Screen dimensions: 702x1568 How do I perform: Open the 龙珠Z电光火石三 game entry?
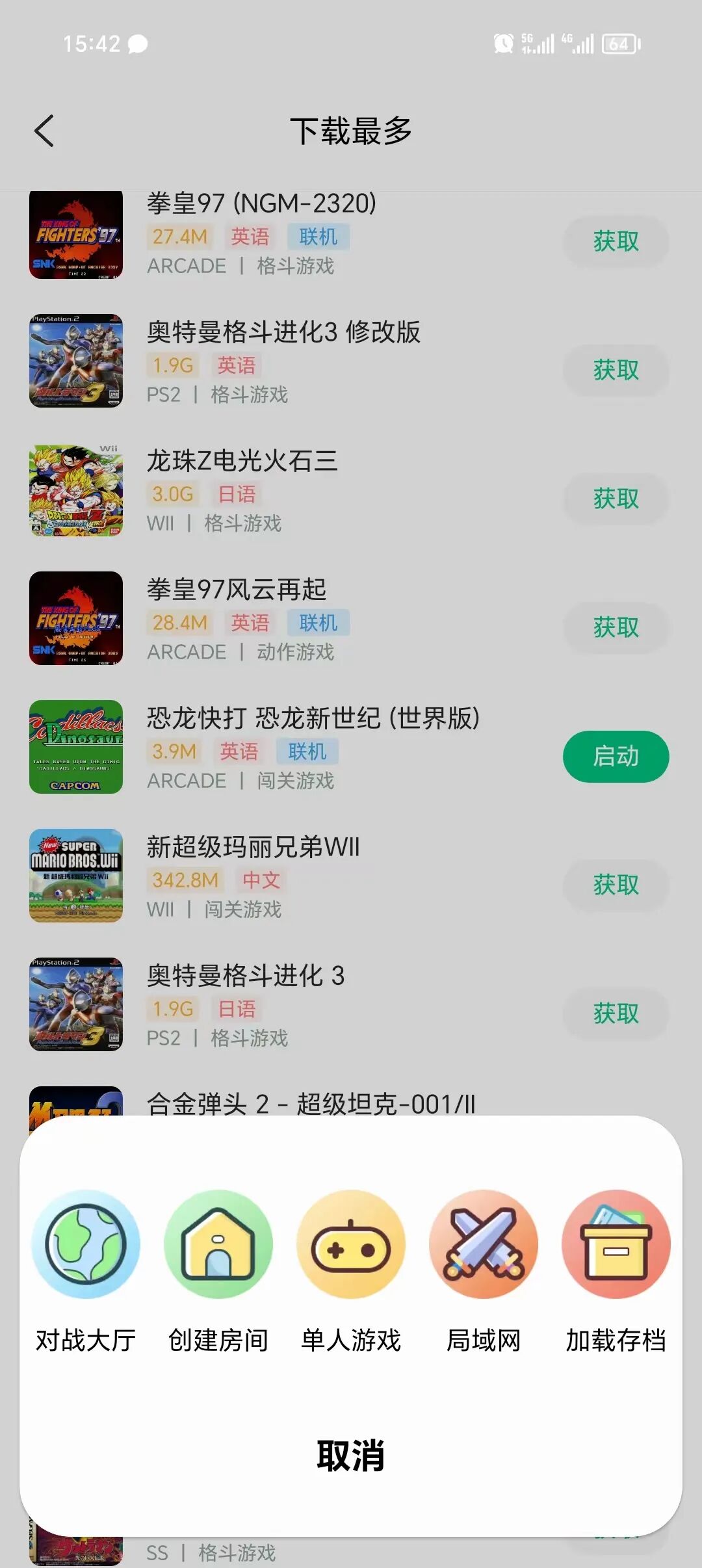click(x=242, y=462)
